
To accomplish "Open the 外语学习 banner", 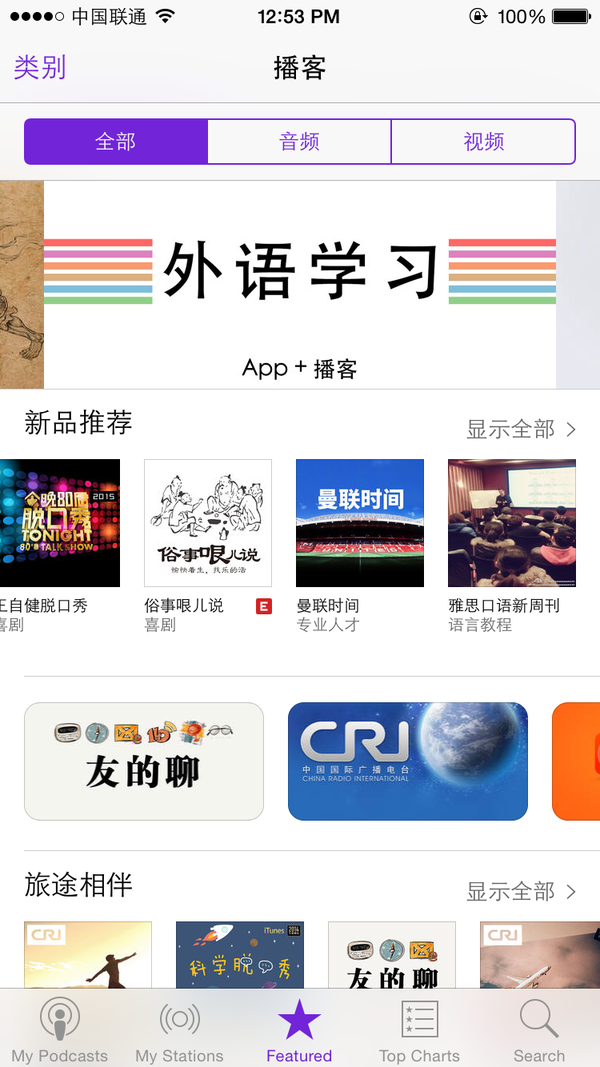I will pyautogui.click(x=300, y=285).
